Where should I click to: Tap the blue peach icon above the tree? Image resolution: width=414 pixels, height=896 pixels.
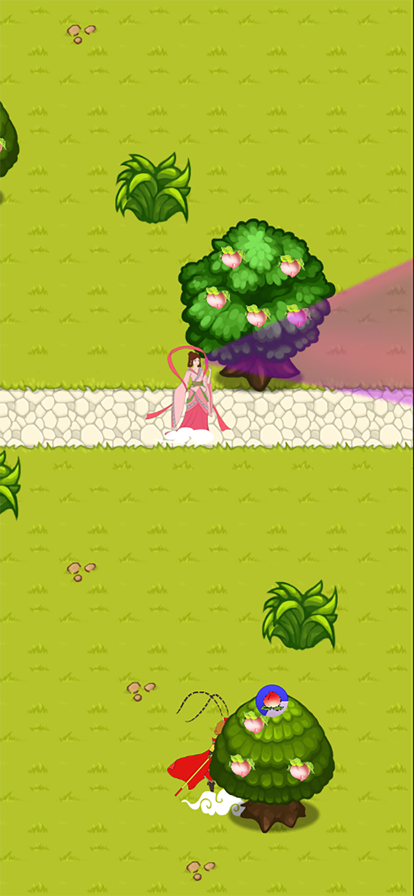pyautogui.click(x=272, y=700)
